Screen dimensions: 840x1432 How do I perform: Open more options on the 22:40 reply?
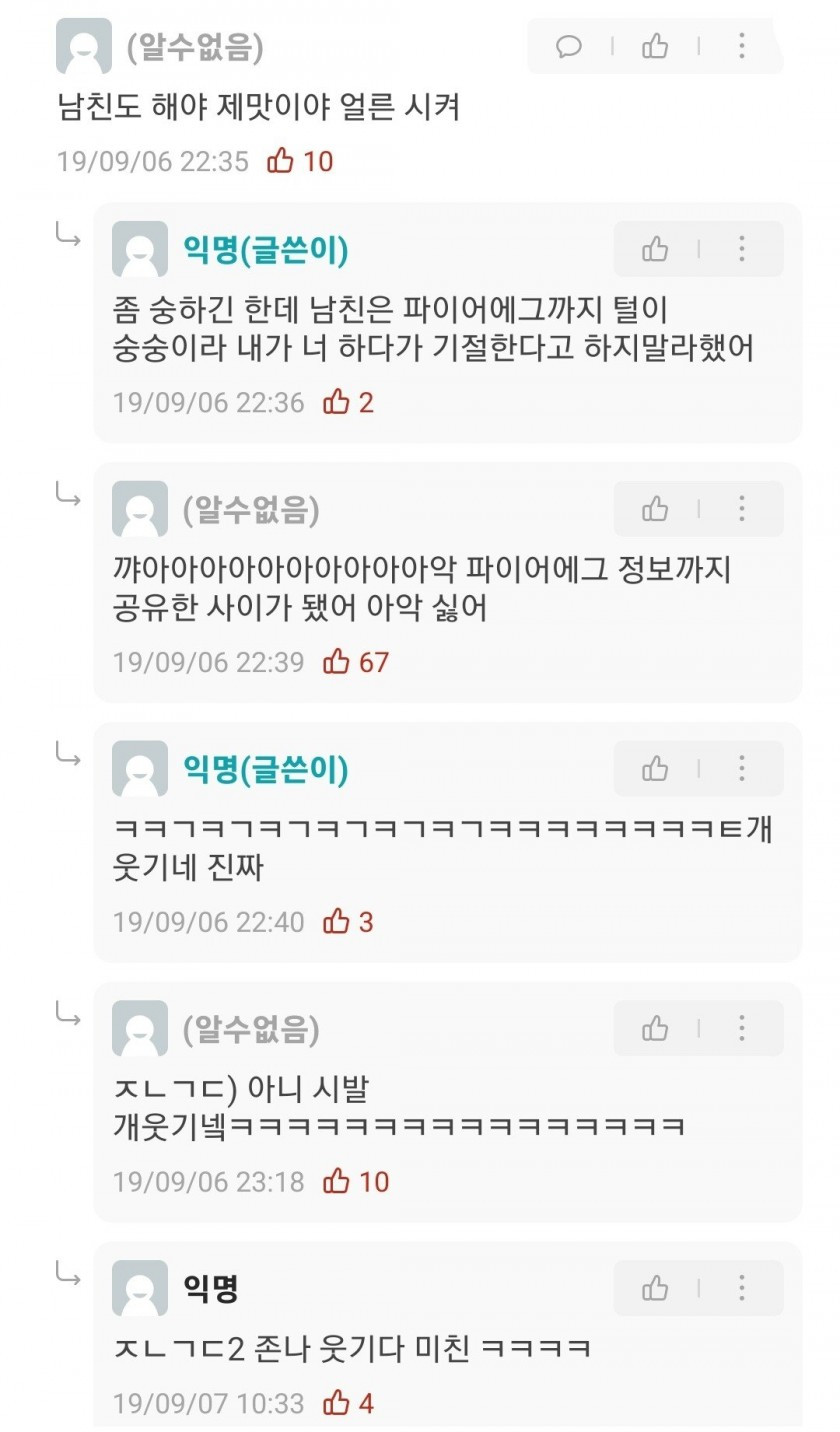point(741,768)
